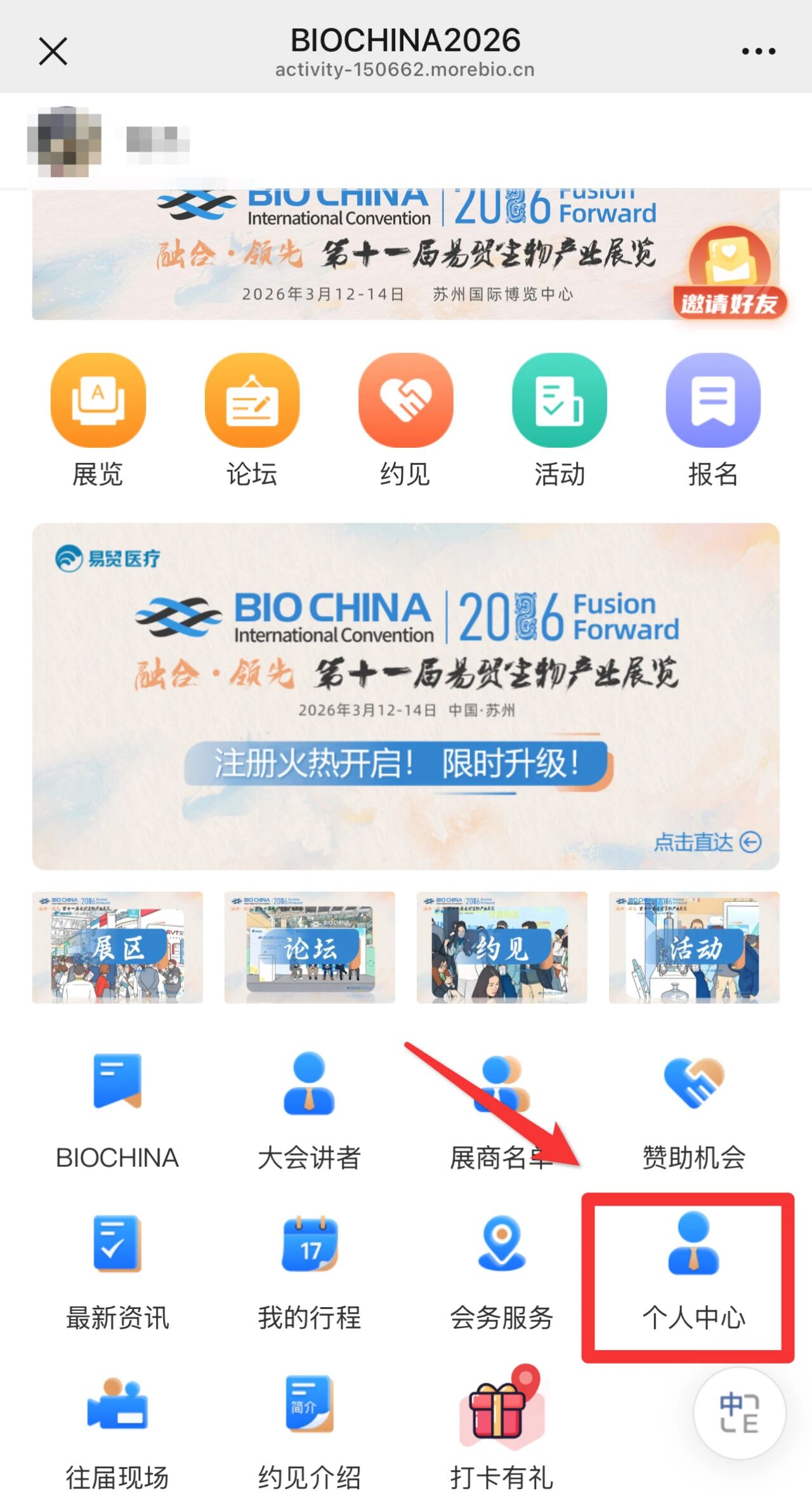This screenshot has height=1512, width=812.
Task: Switch language with the 中/E button
Action: tap(739, 1413)
